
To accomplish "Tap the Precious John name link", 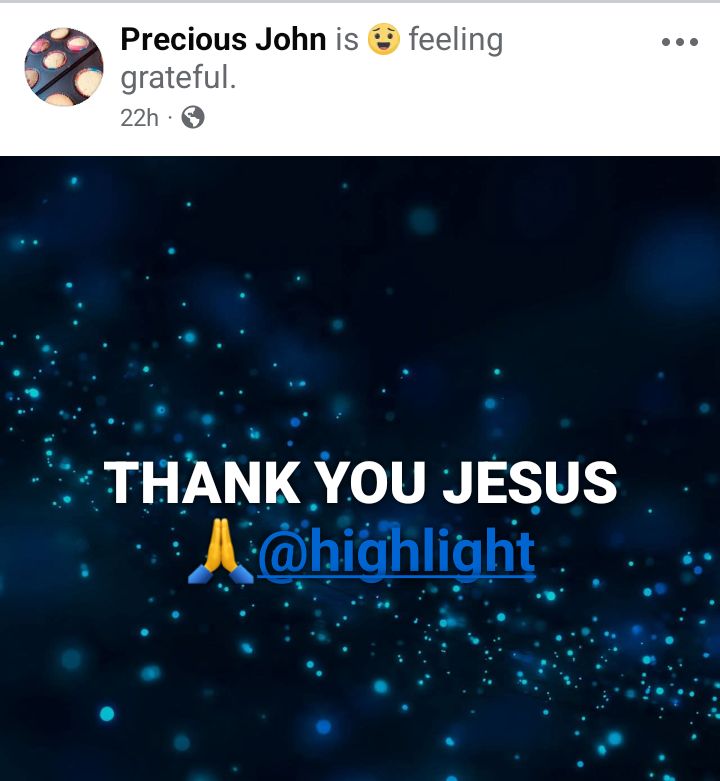I will click(223, 39).
